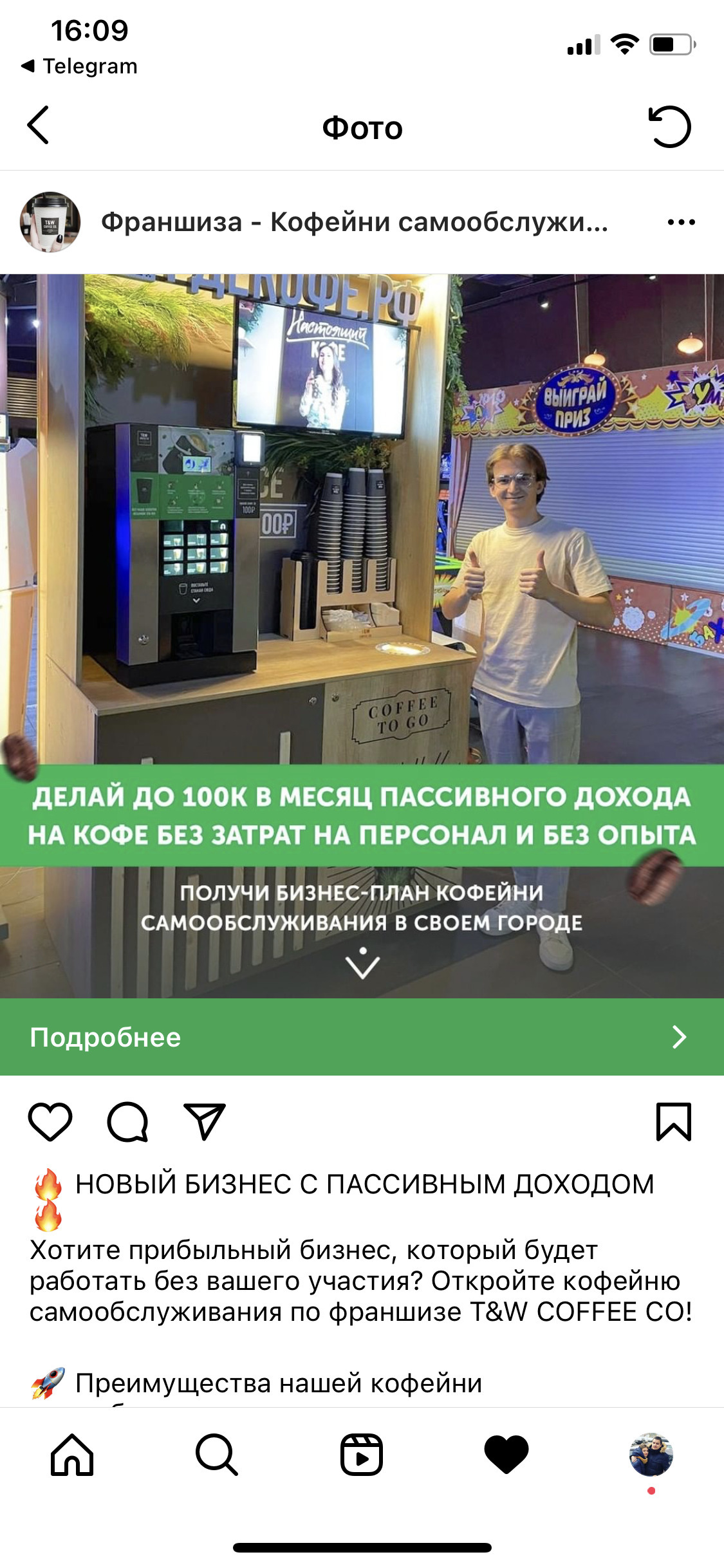Switch to the Search tab
Viewport: 724px width, 1568px height.
(217, 1455)
